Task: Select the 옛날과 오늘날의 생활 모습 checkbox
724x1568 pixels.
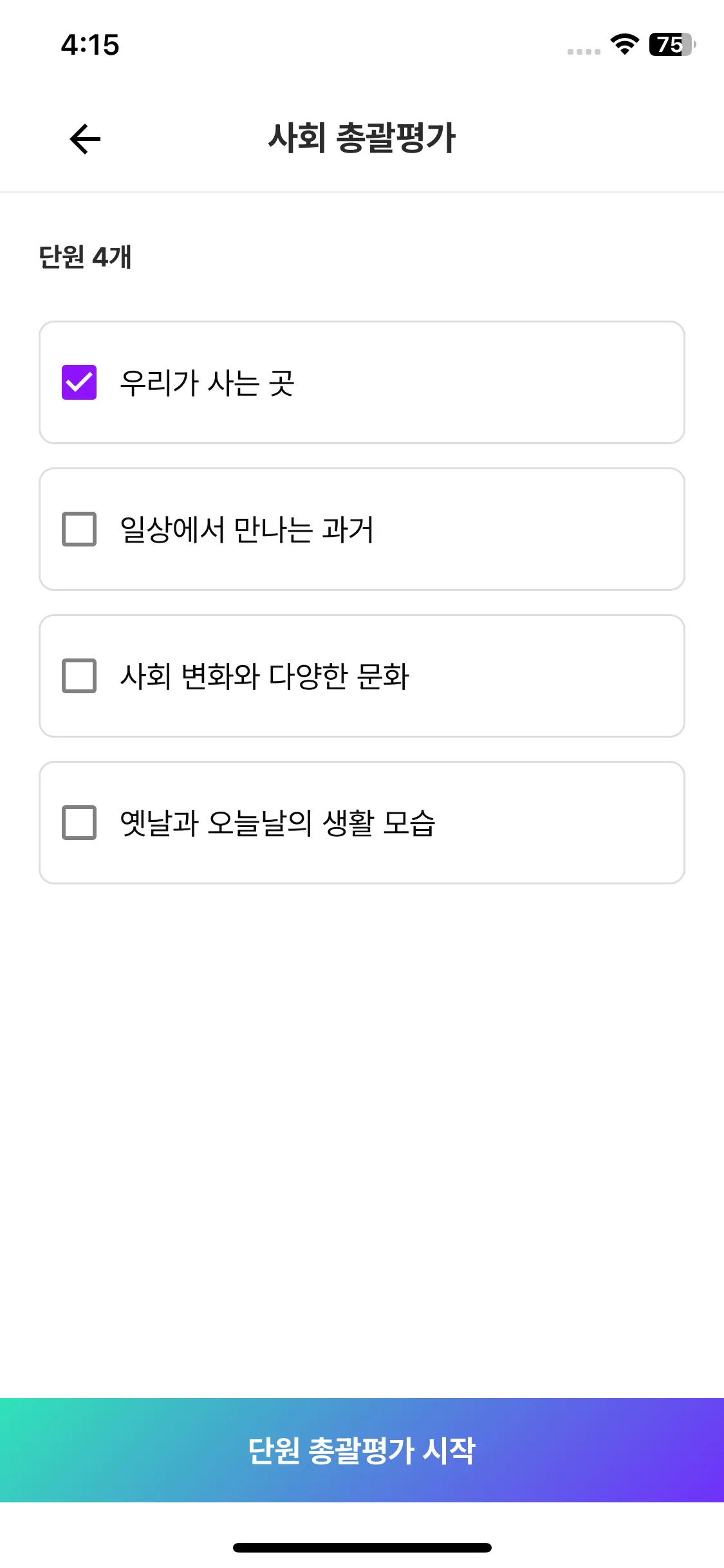Action: point(78,821)
